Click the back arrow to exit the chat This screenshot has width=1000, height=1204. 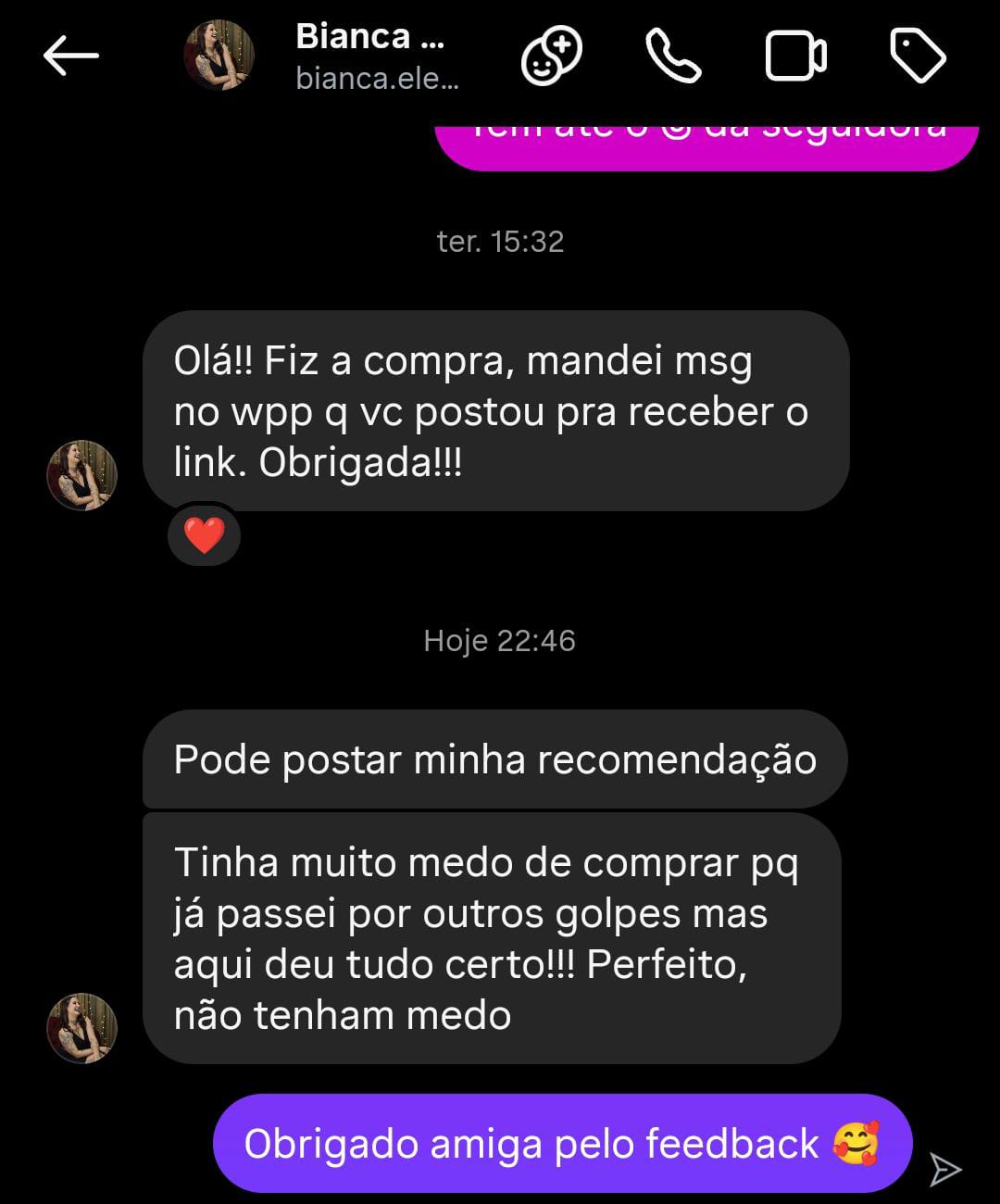click(70, 54)
